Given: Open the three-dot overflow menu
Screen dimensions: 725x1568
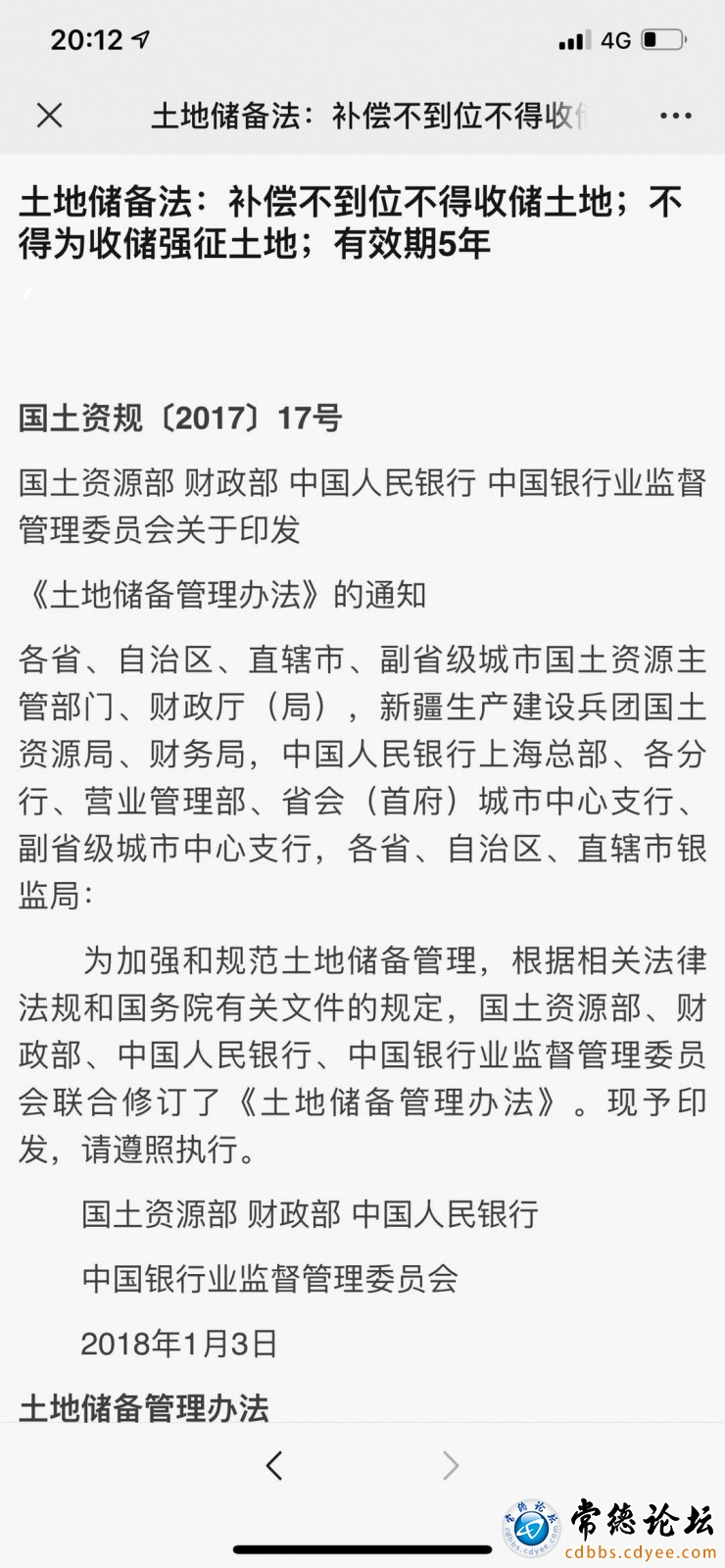Looking at the screenshot, I should tap(675, 116).
